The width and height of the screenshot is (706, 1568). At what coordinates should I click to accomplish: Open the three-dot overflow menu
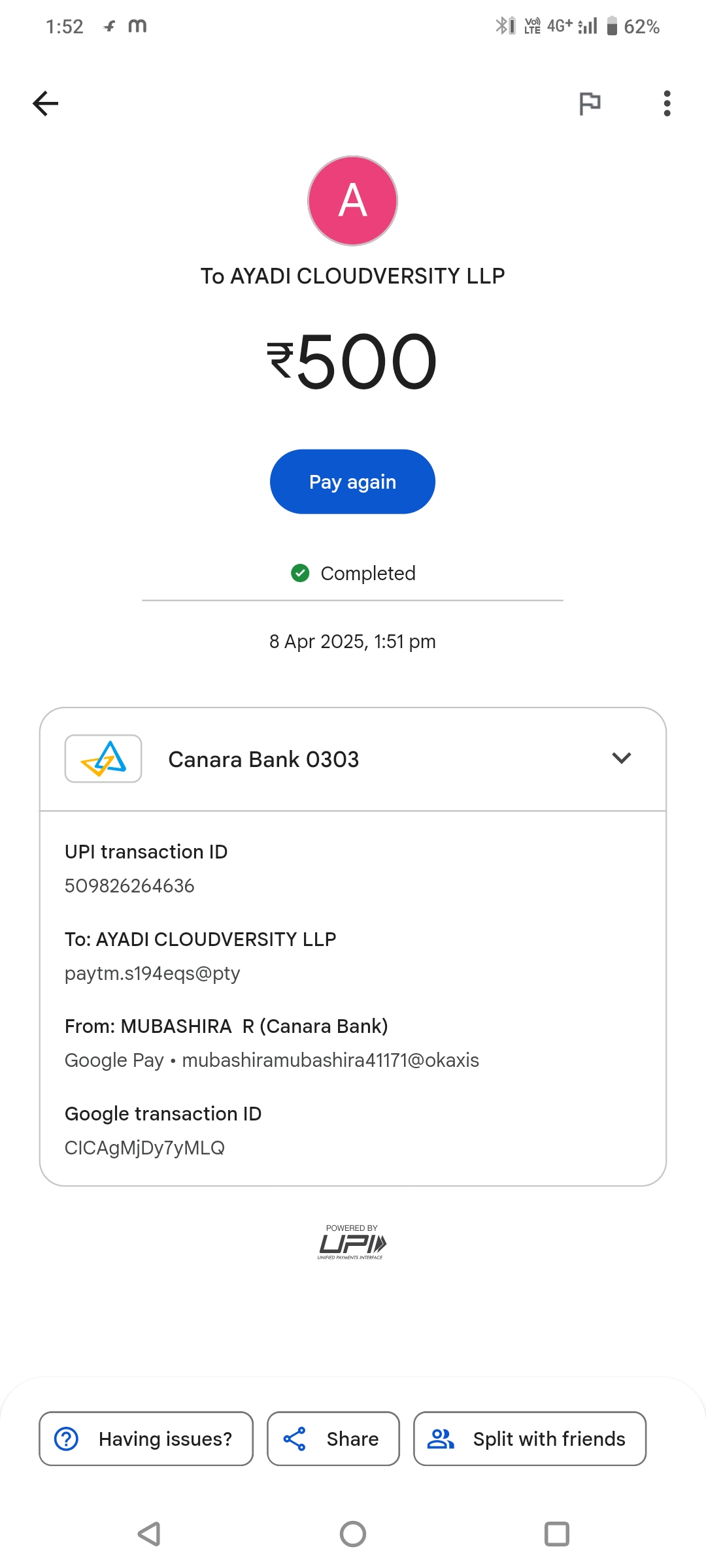[x=667, y=103]
